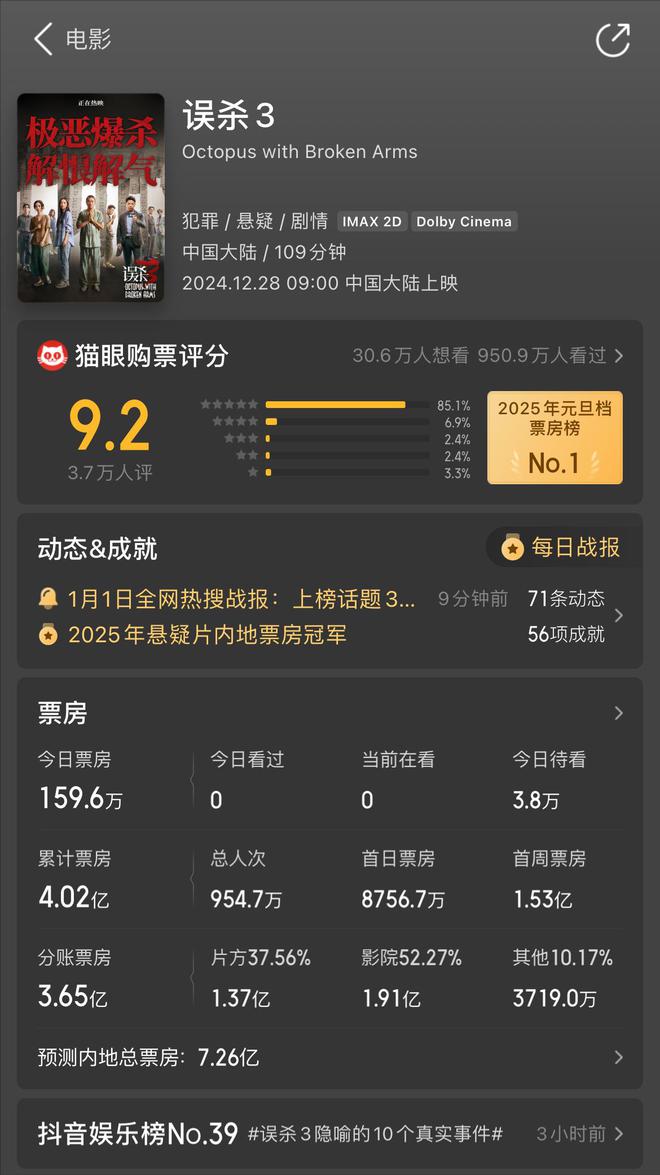Image resolution: width=660 pixels, height=1175 pixels.
Task: Open 每日战报 daily report
Action: (x=563, y=547)
